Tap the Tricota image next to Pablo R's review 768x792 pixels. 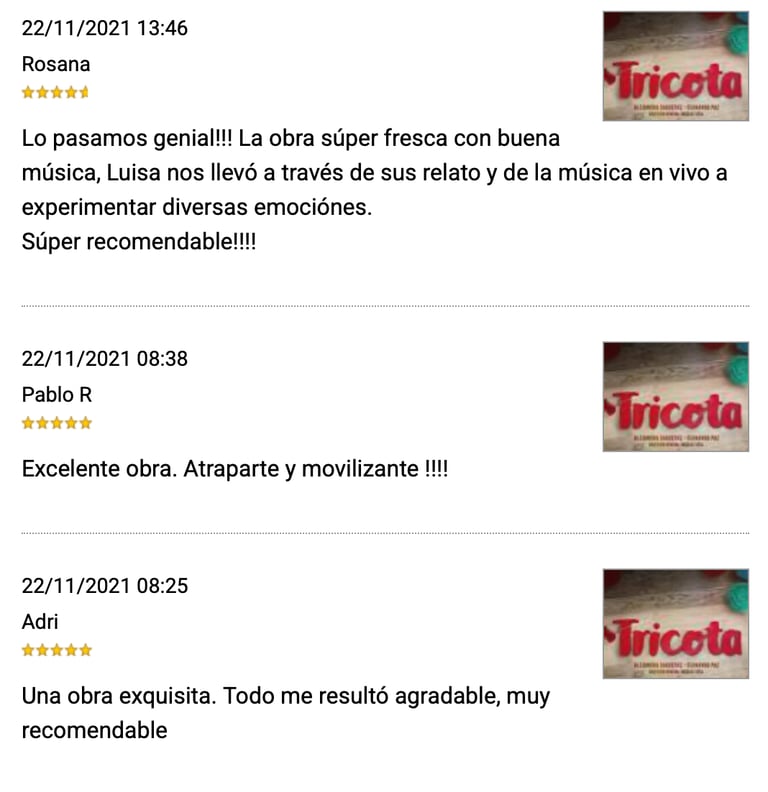pyautogui.click(x=675, y=397)
